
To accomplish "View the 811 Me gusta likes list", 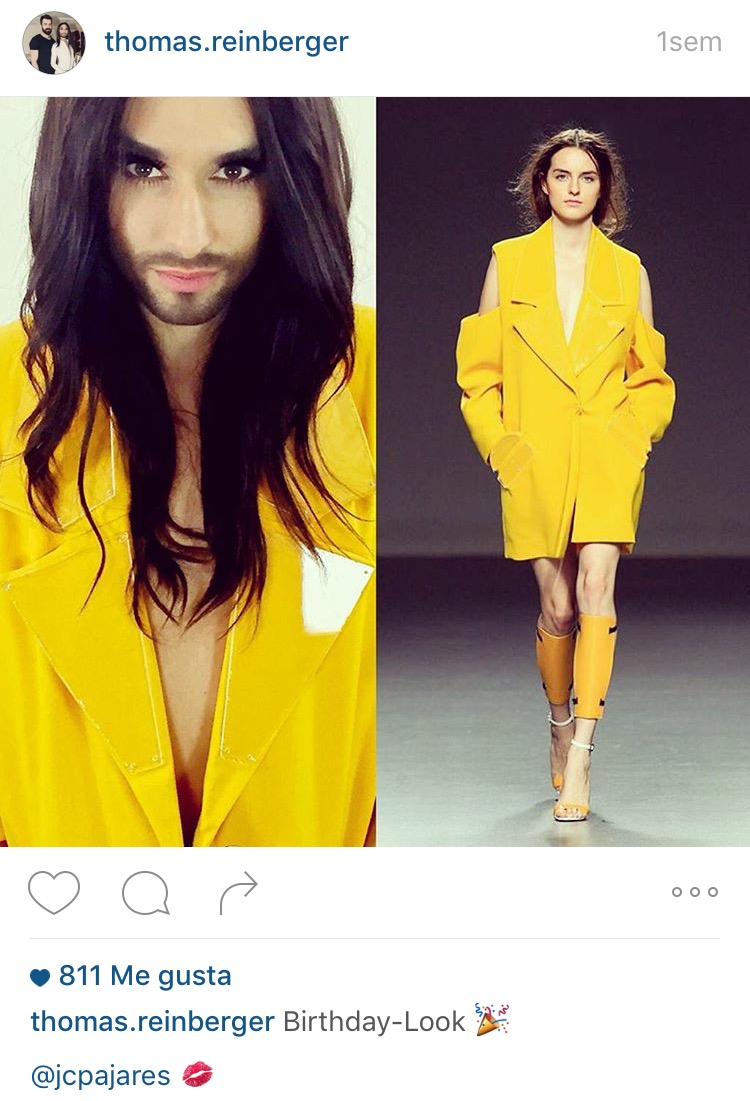I will click(x=144, y=976).
